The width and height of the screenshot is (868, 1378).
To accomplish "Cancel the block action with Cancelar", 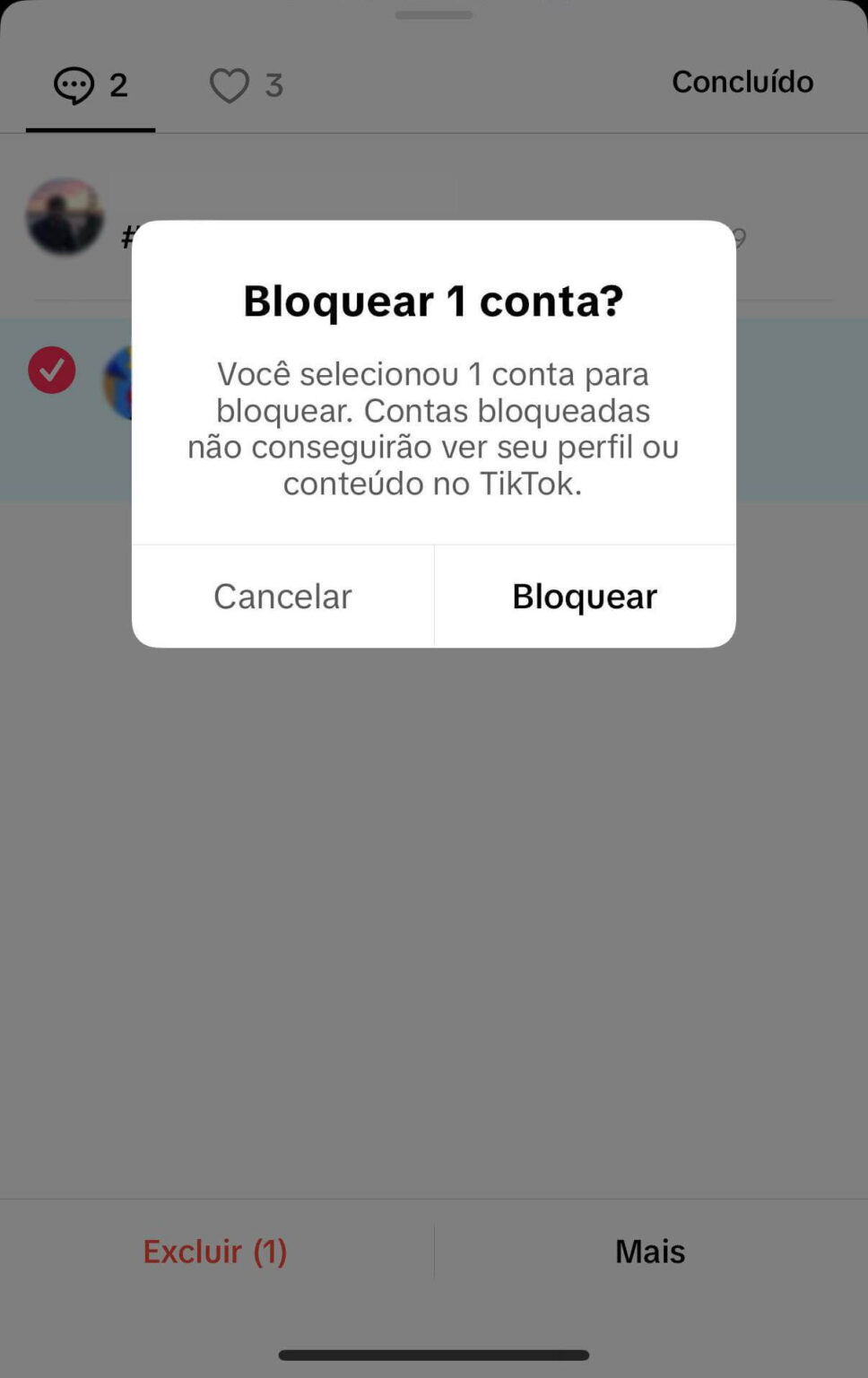I will point(282,596).
